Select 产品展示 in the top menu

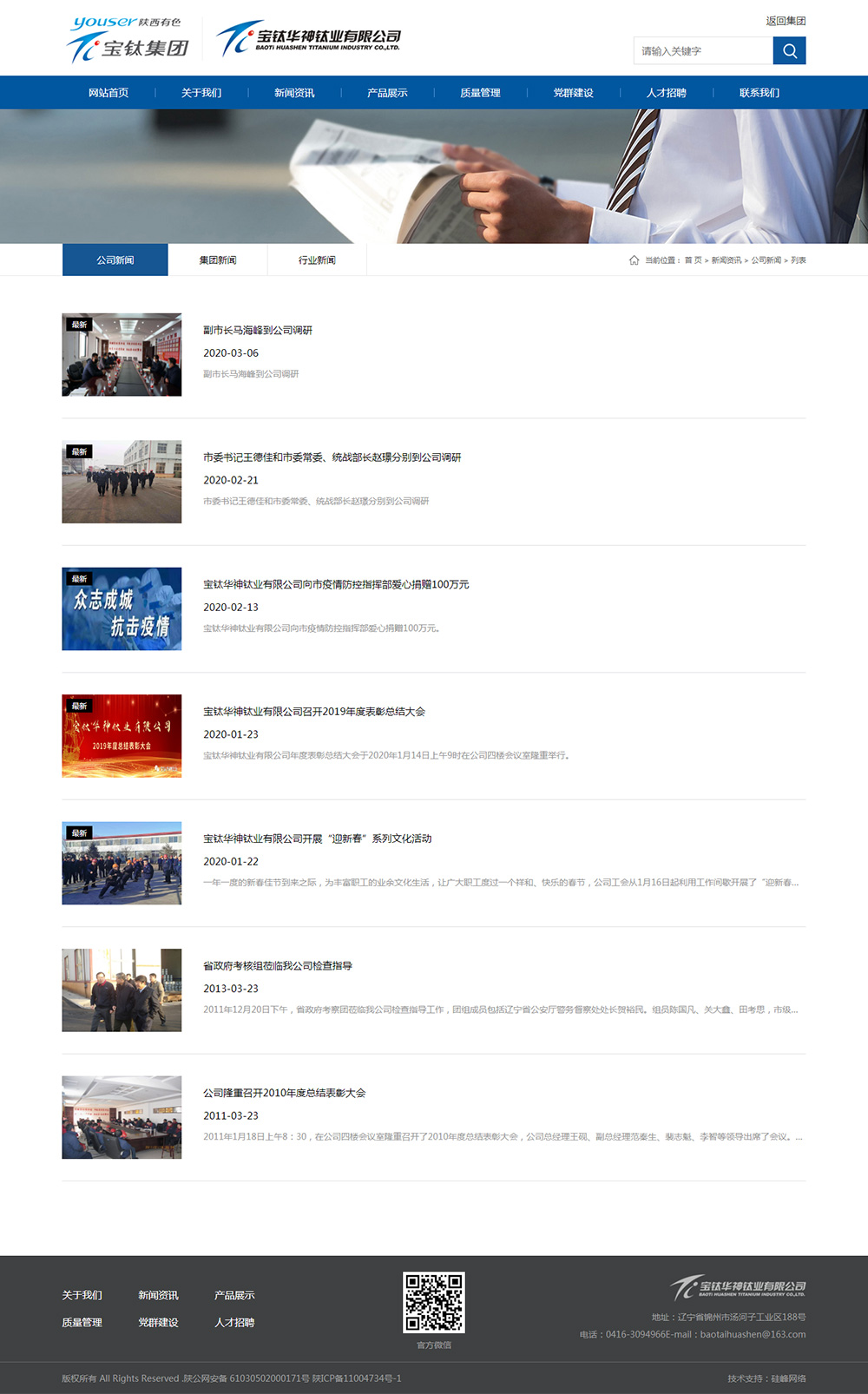(387, 93)
